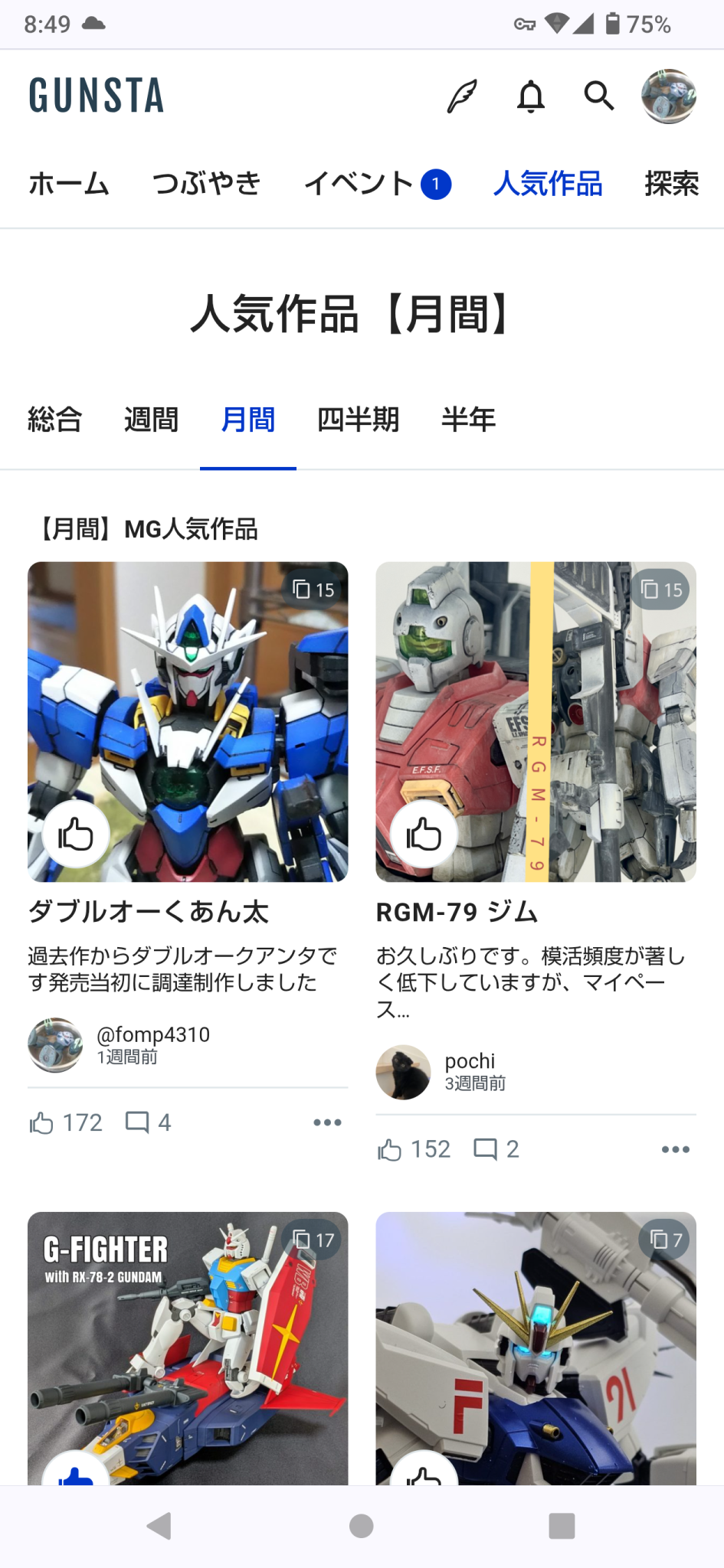The width and height of the screenshot is (724, 1568).
Task: Like the ダブルオーくあん太 photo
Action: (x=76, y=835)
